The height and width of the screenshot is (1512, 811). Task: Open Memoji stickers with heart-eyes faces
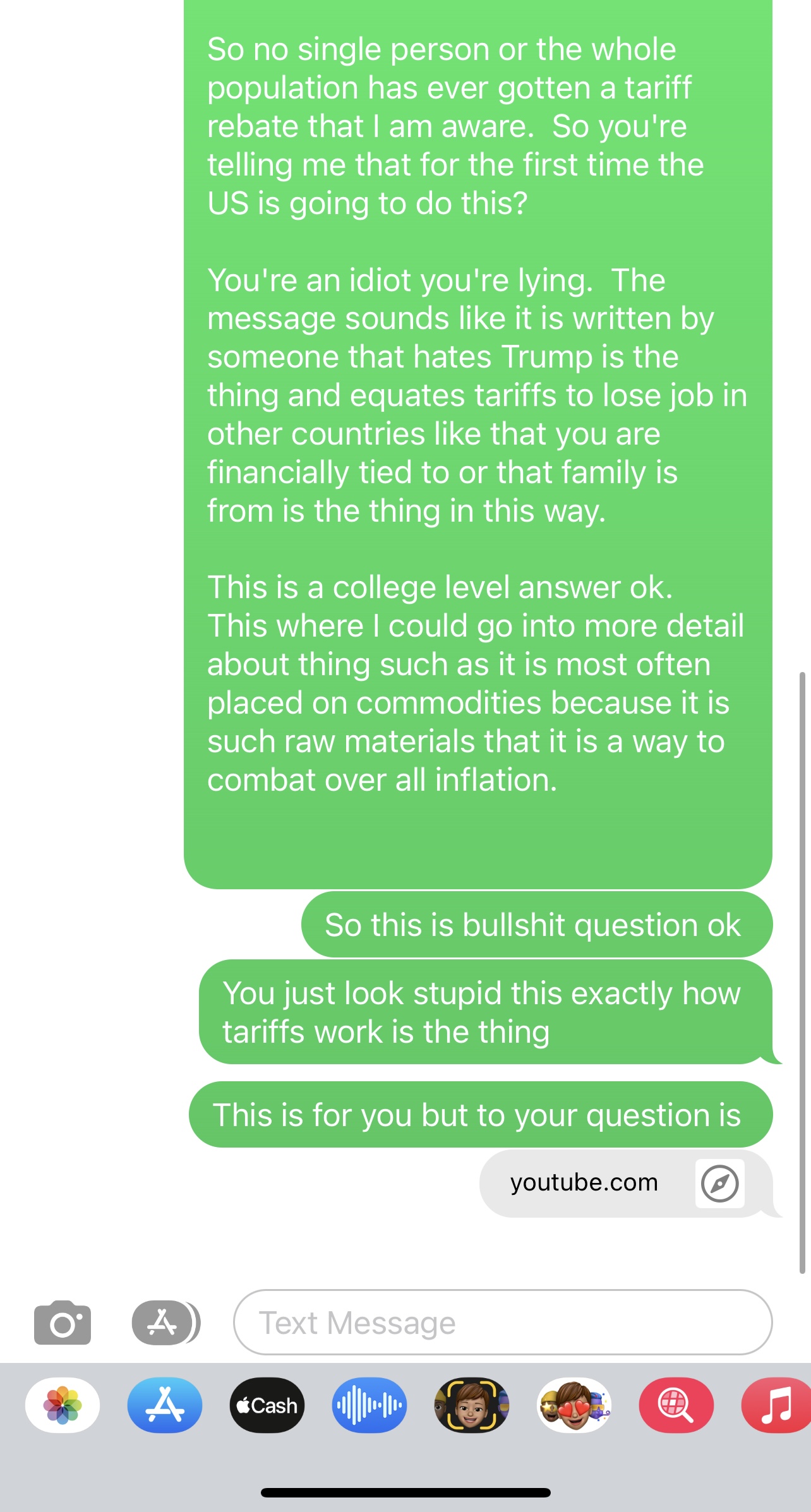[x=574, y=1405]
